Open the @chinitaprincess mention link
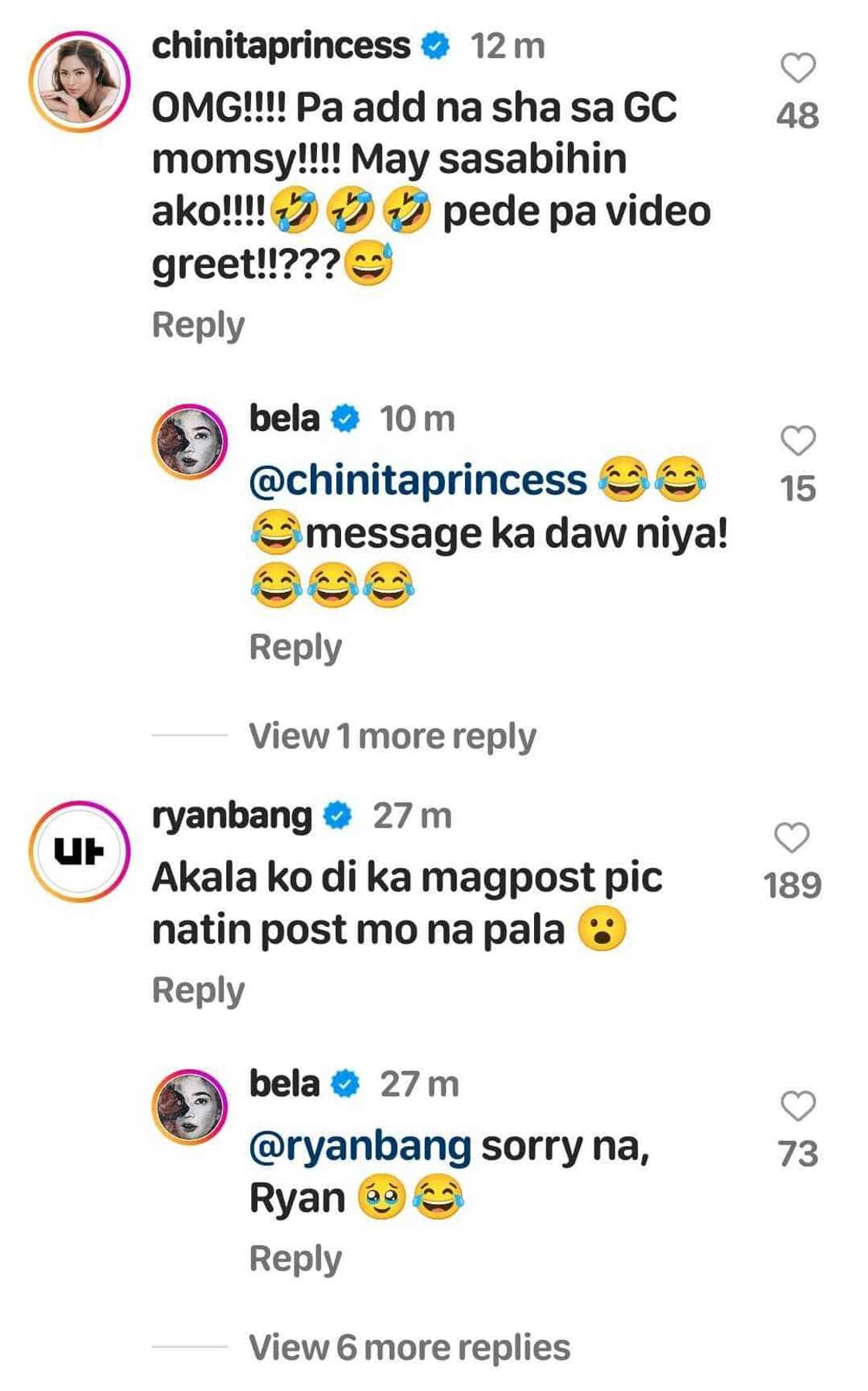This screenshot has height=1391, width=868. [418, 480]
